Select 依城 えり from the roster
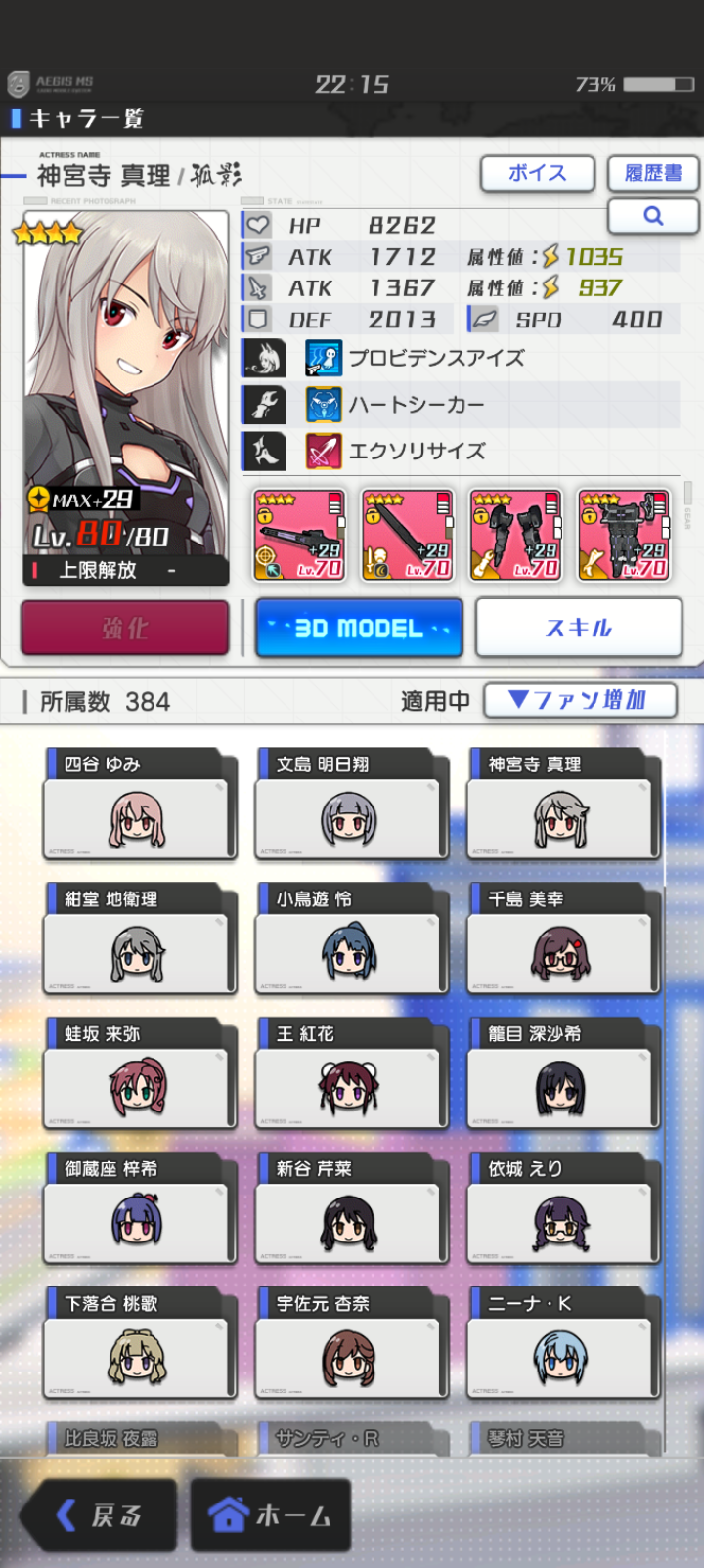The width and height of the screenshot is (704, 1568). [x=561, y=1210]
